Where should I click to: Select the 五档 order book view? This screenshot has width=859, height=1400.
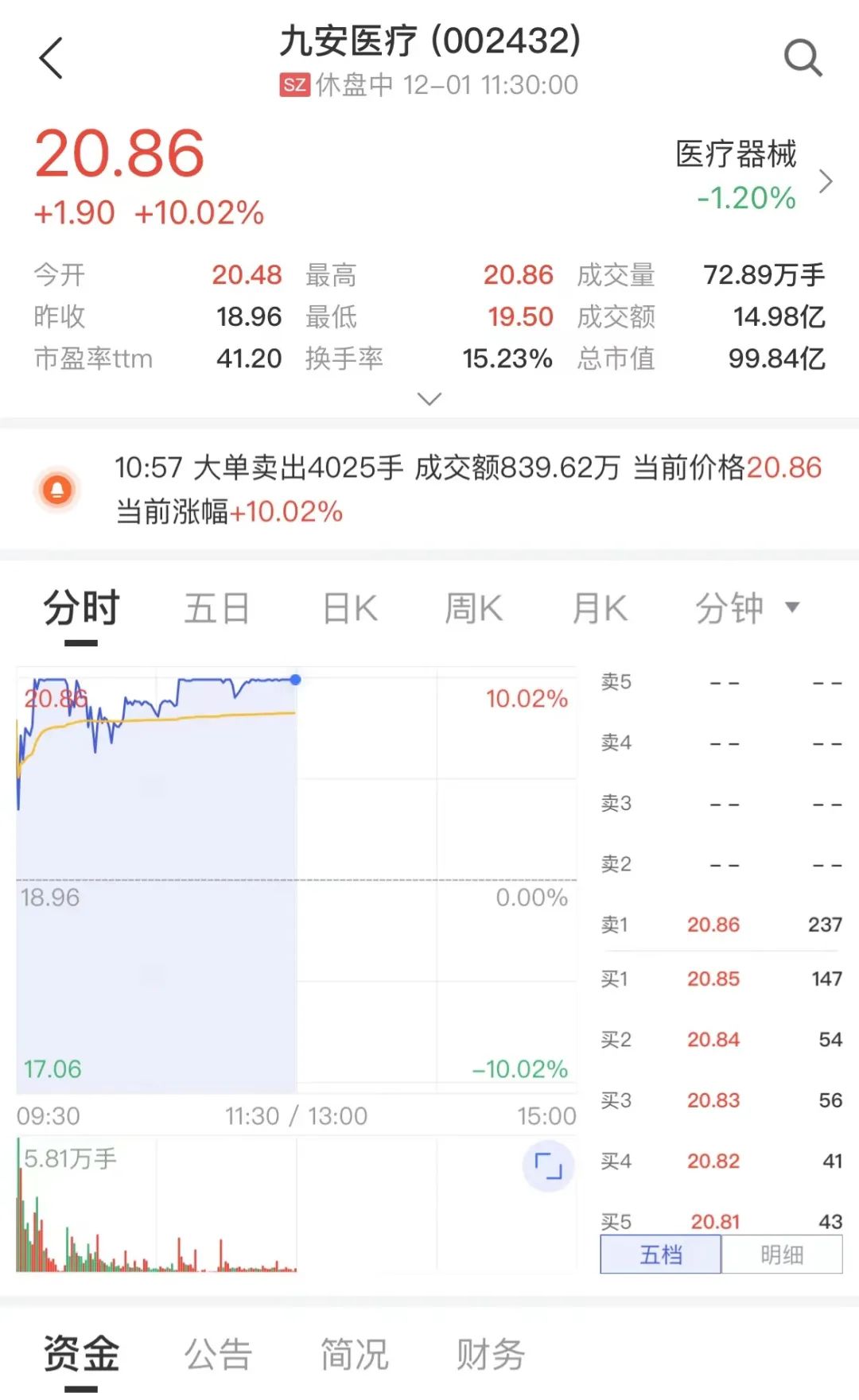(x=661, y=1255)
